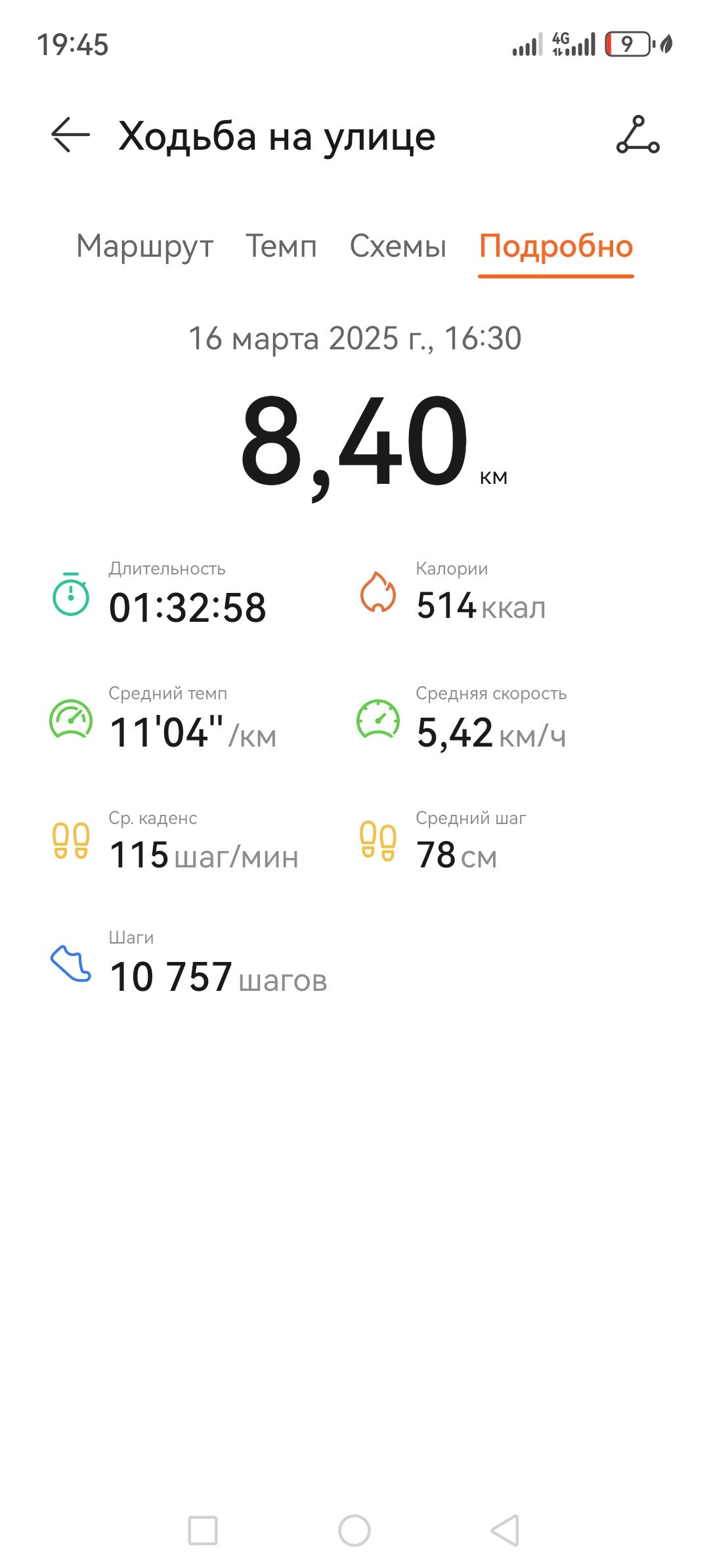Tap the system home button

coord(354,1531)
